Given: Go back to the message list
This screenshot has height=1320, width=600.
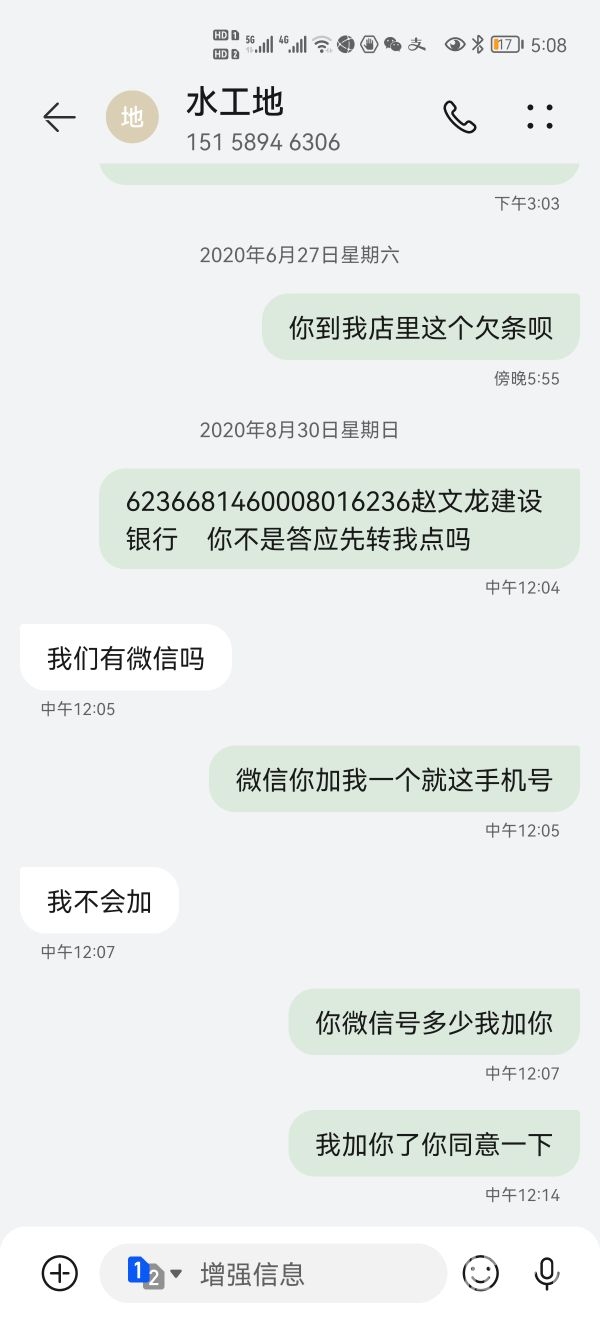Looking at the screenshot, I should pyautogui.click(x=59, y=118).
